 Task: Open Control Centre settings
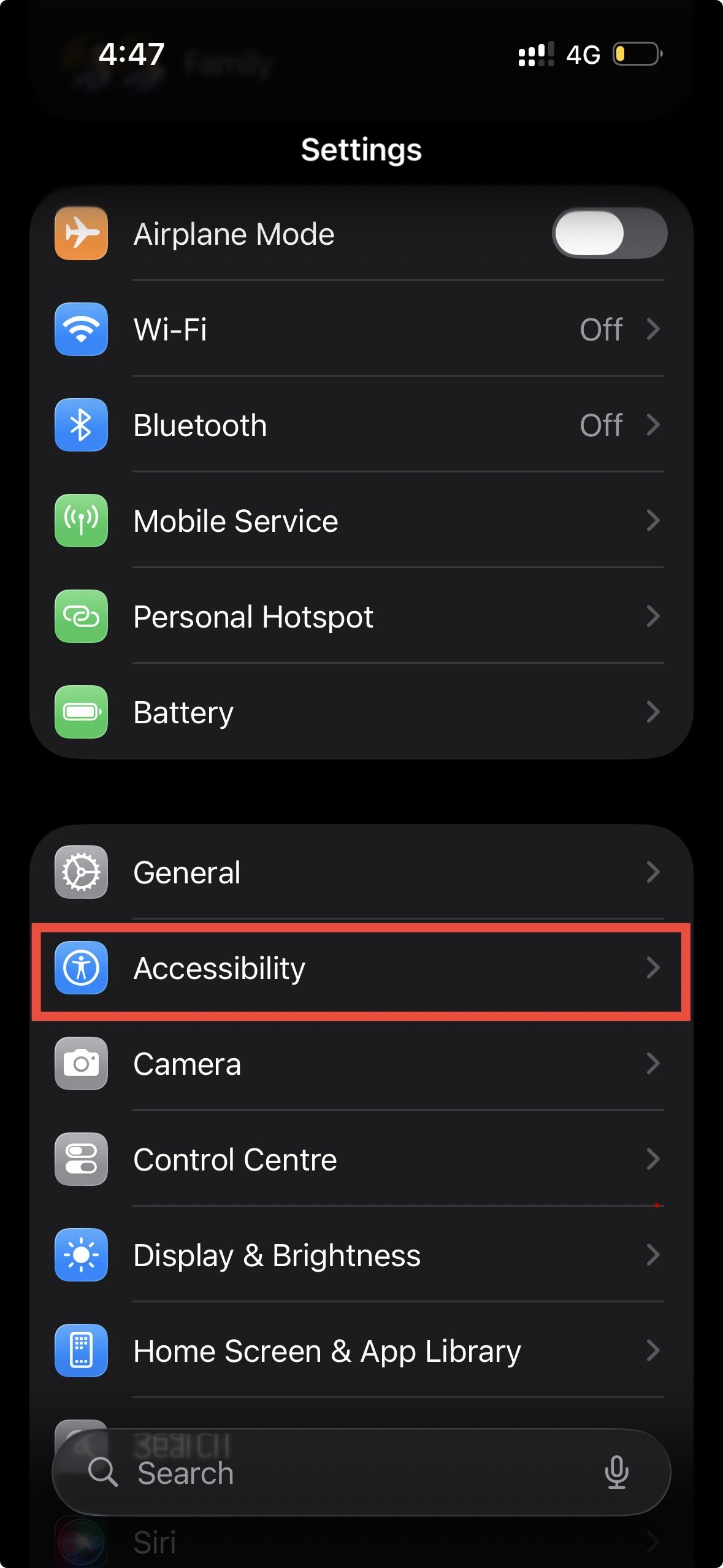[x=361, y=1159]
